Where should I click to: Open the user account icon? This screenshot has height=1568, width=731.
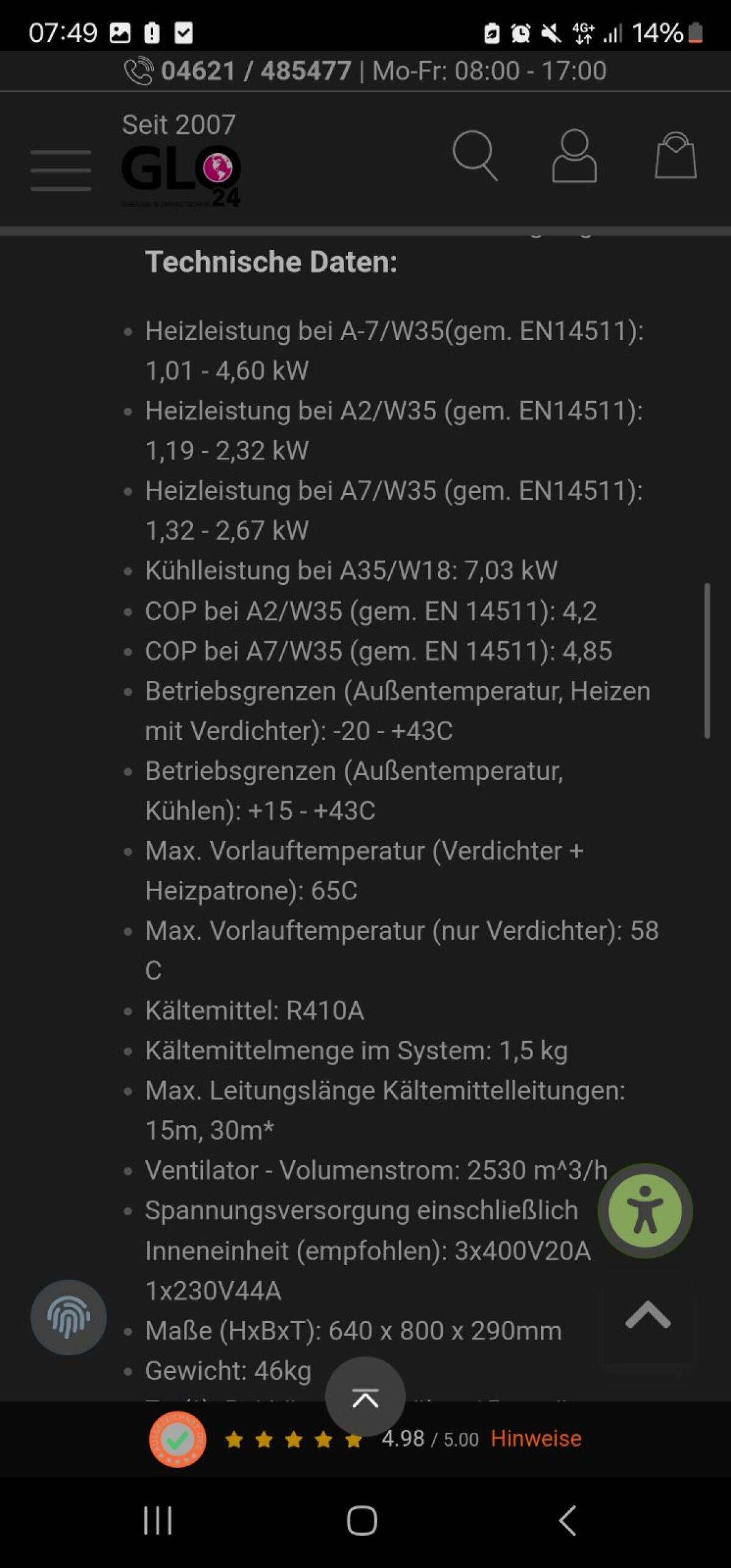click(x=574, y=156)
